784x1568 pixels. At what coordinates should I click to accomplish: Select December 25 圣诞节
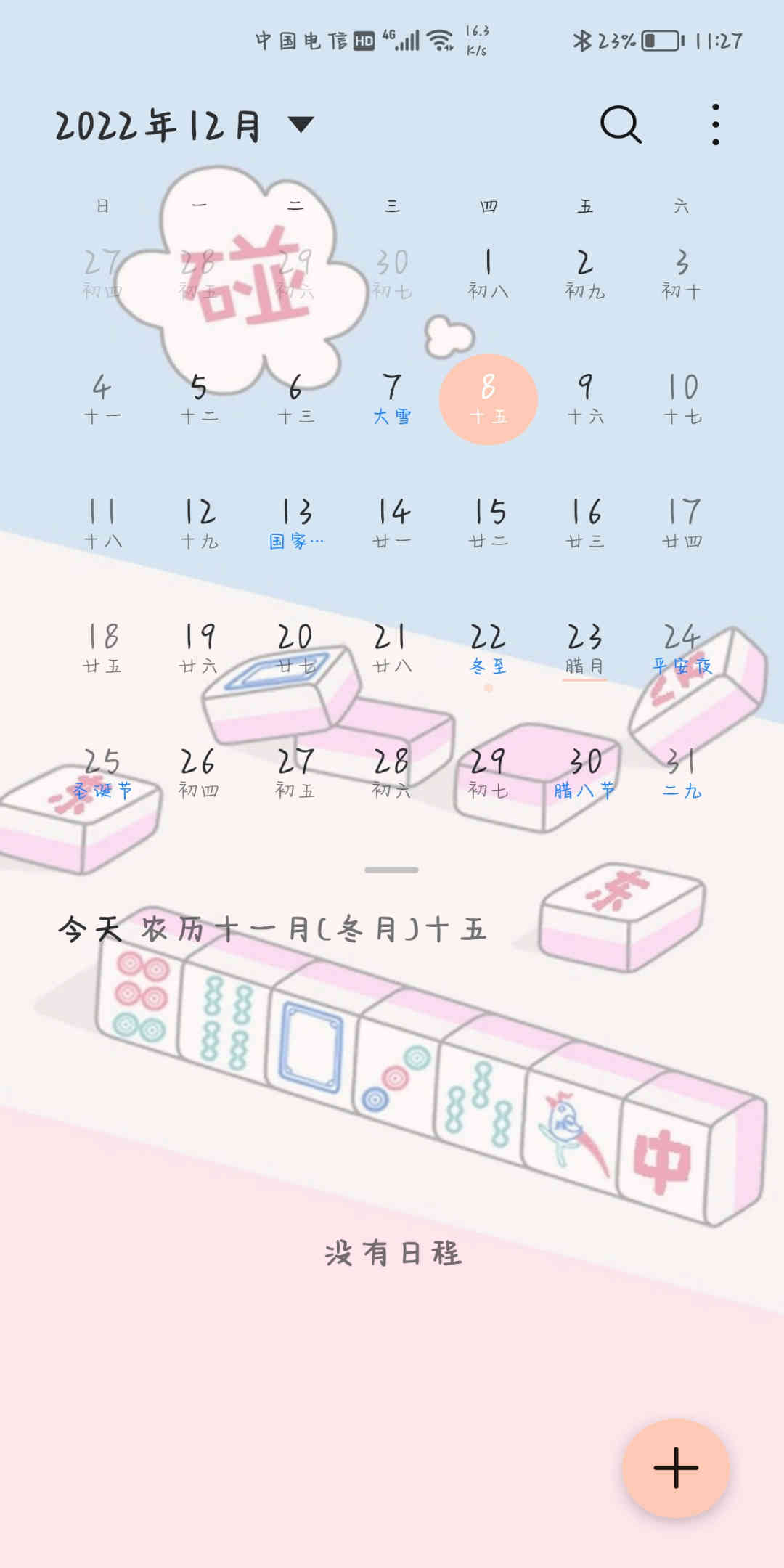click(102, 773)
